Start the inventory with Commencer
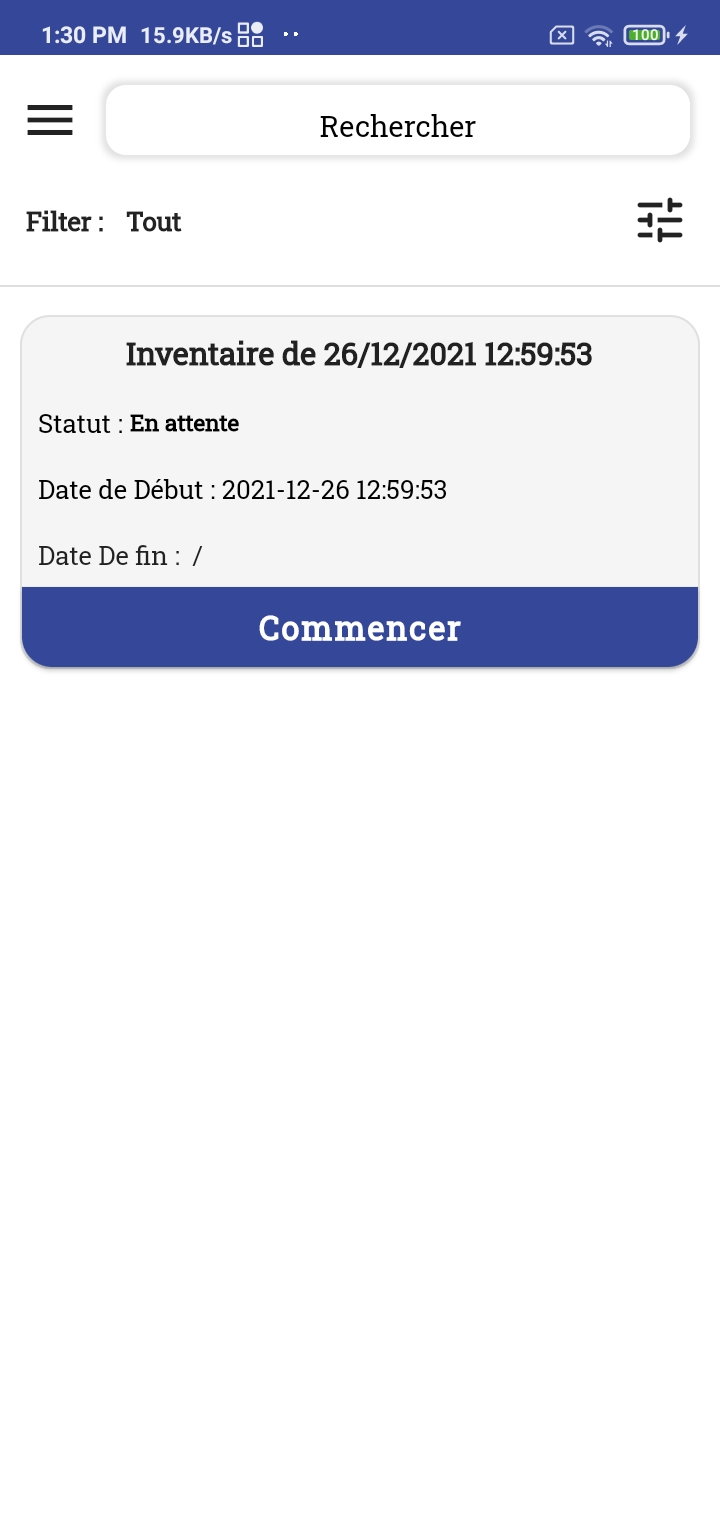 [x=360, y=627]
